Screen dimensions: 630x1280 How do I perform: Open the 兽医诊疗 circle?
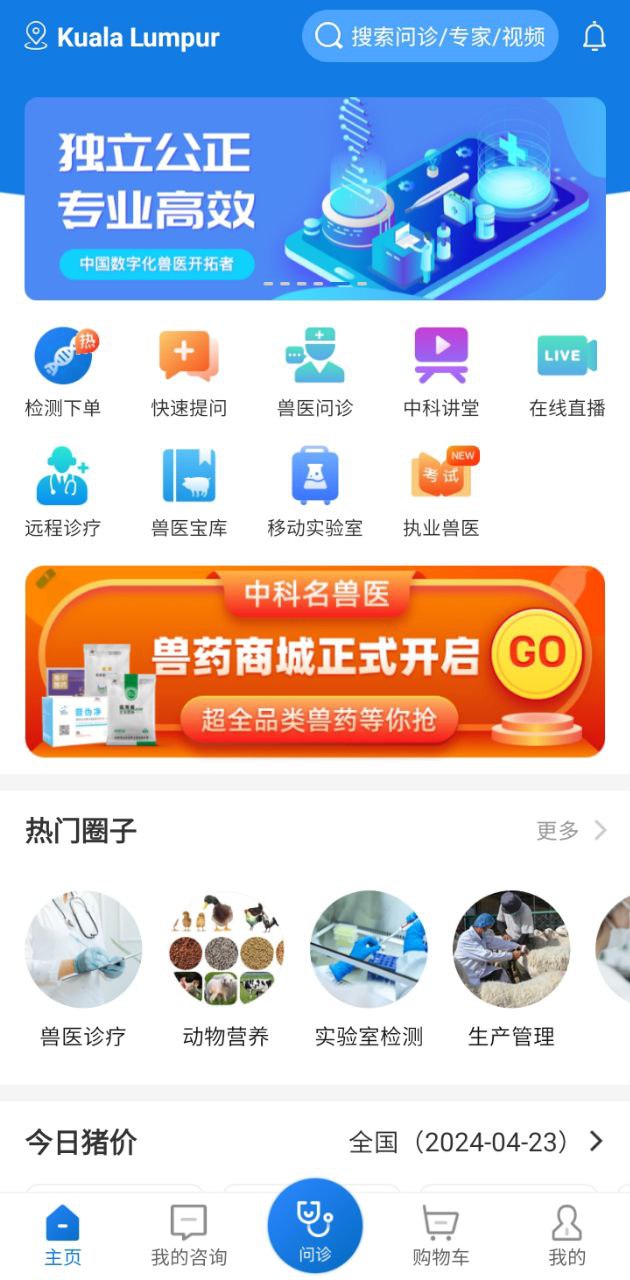[83, 967]
